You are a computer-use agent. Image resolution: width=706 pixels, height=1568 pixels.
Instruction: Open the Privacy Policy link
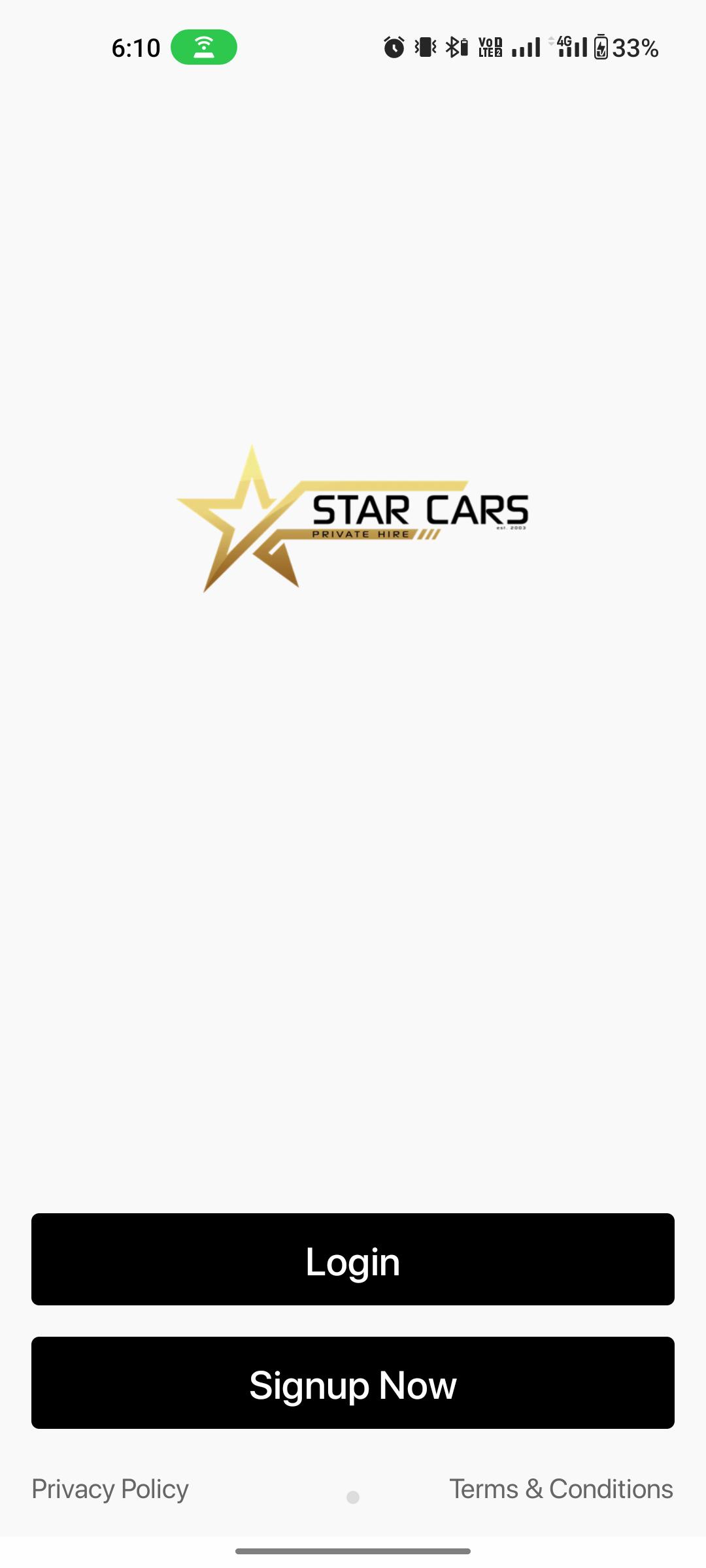(110, 1489)
